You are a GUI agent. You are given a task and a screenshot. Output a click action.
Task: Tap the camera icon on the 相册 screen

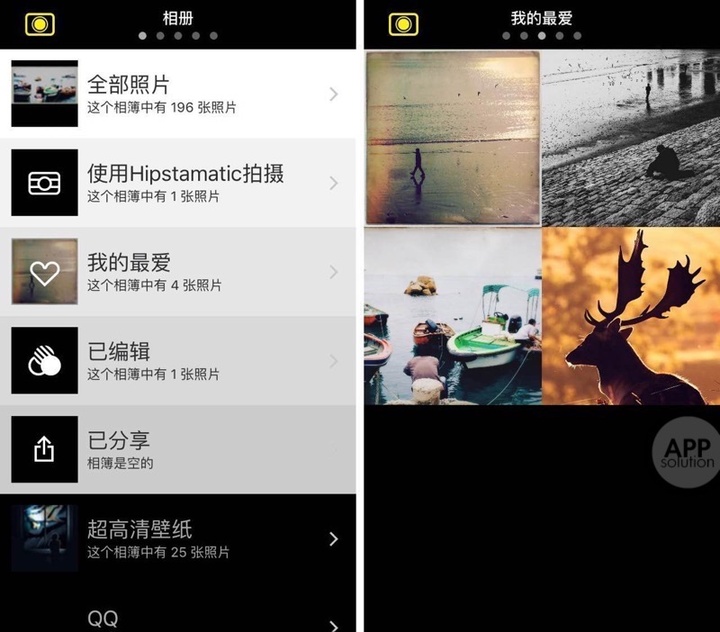[x=40, y=24]
